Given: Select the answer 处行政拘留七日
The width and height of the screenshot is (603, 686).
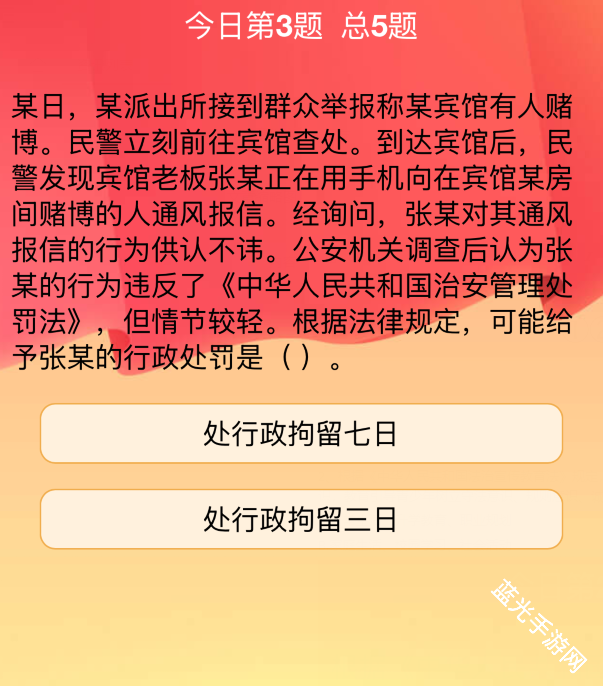Looking at the screenshot, I should coord(301,433).
